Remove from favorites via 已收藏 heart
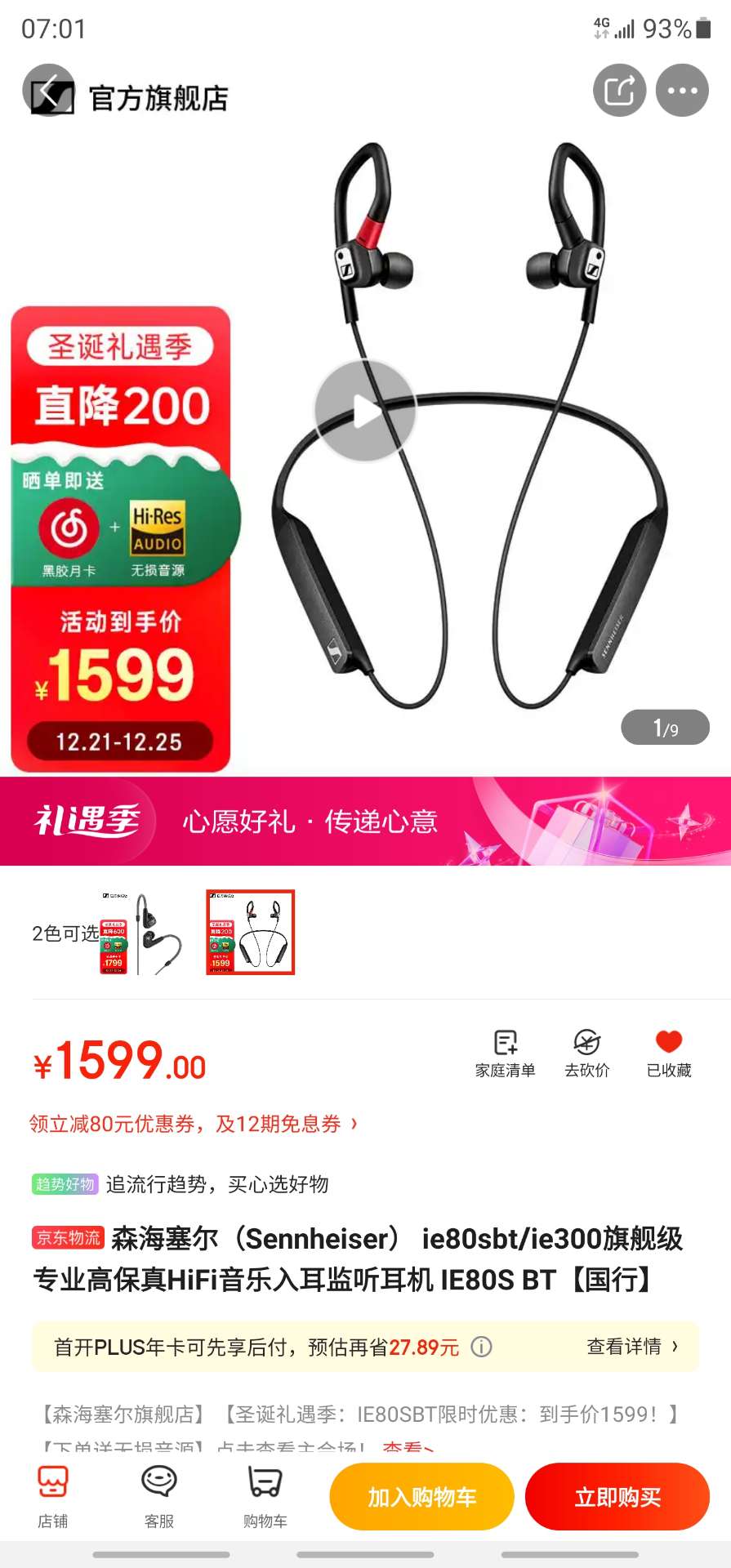 (x=668, y=1053)
